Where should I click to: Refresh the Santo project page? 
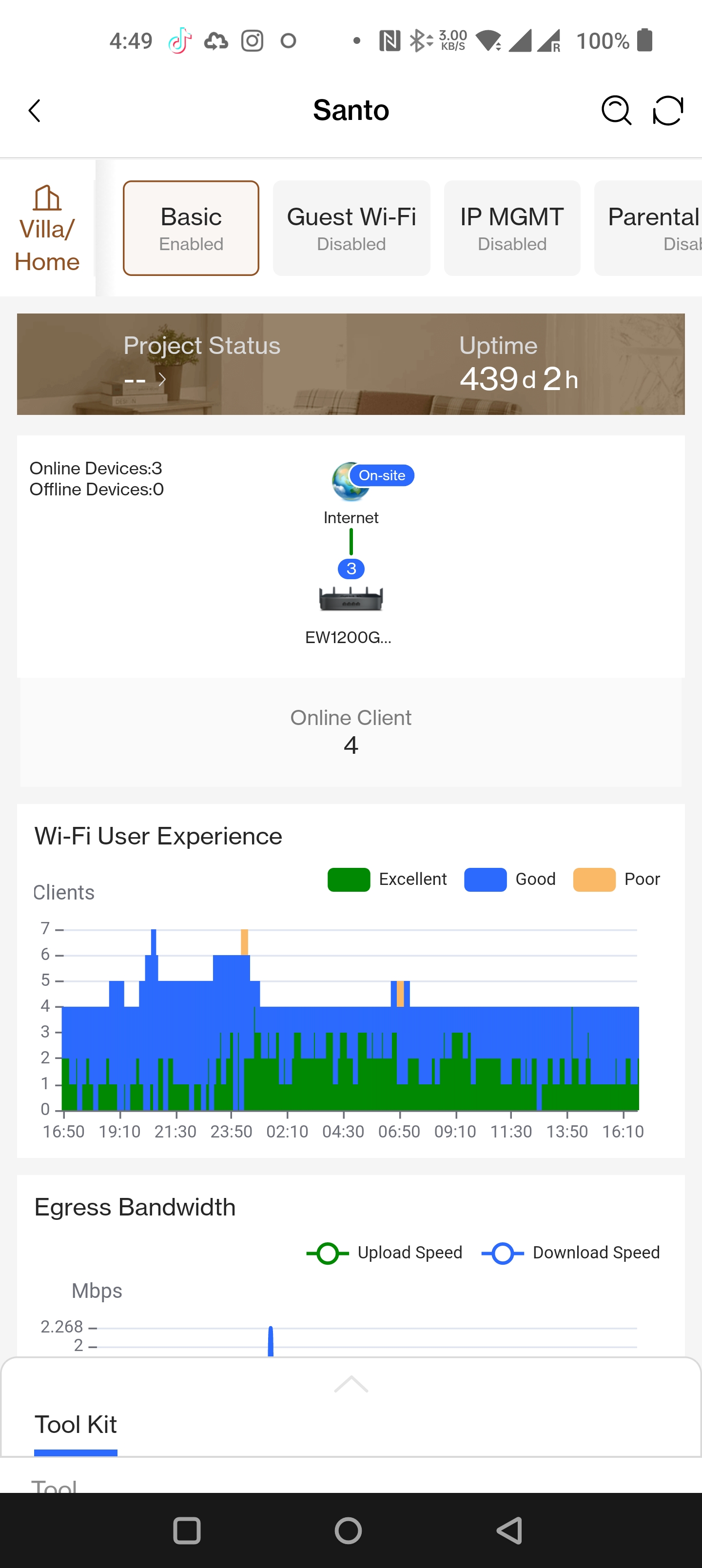(668, 111)
